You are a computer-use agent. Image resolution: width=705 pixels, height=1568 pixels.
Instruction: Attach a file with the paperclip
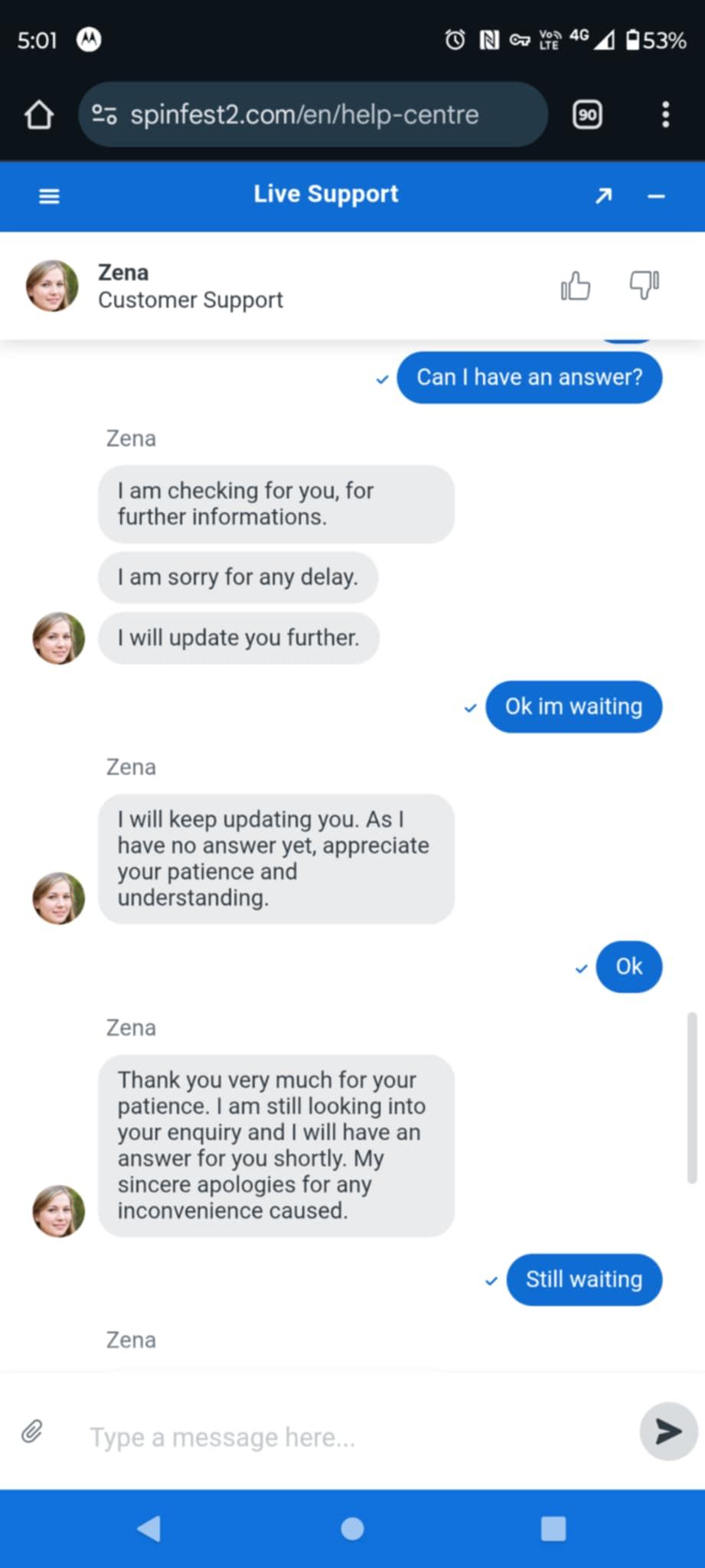click(31, 1431)
